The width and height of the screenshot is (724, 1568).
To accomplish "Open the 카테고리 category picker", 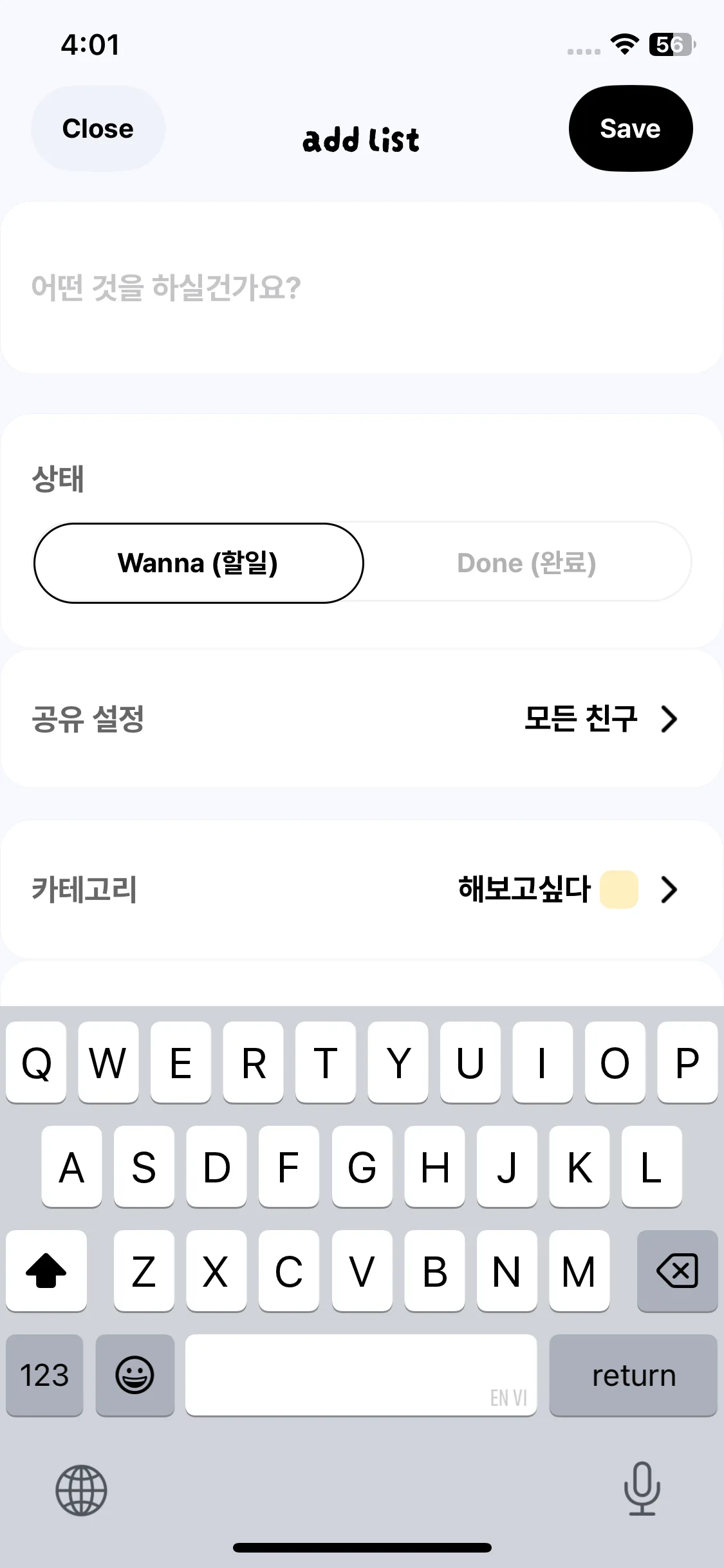I will pos(360,890).
